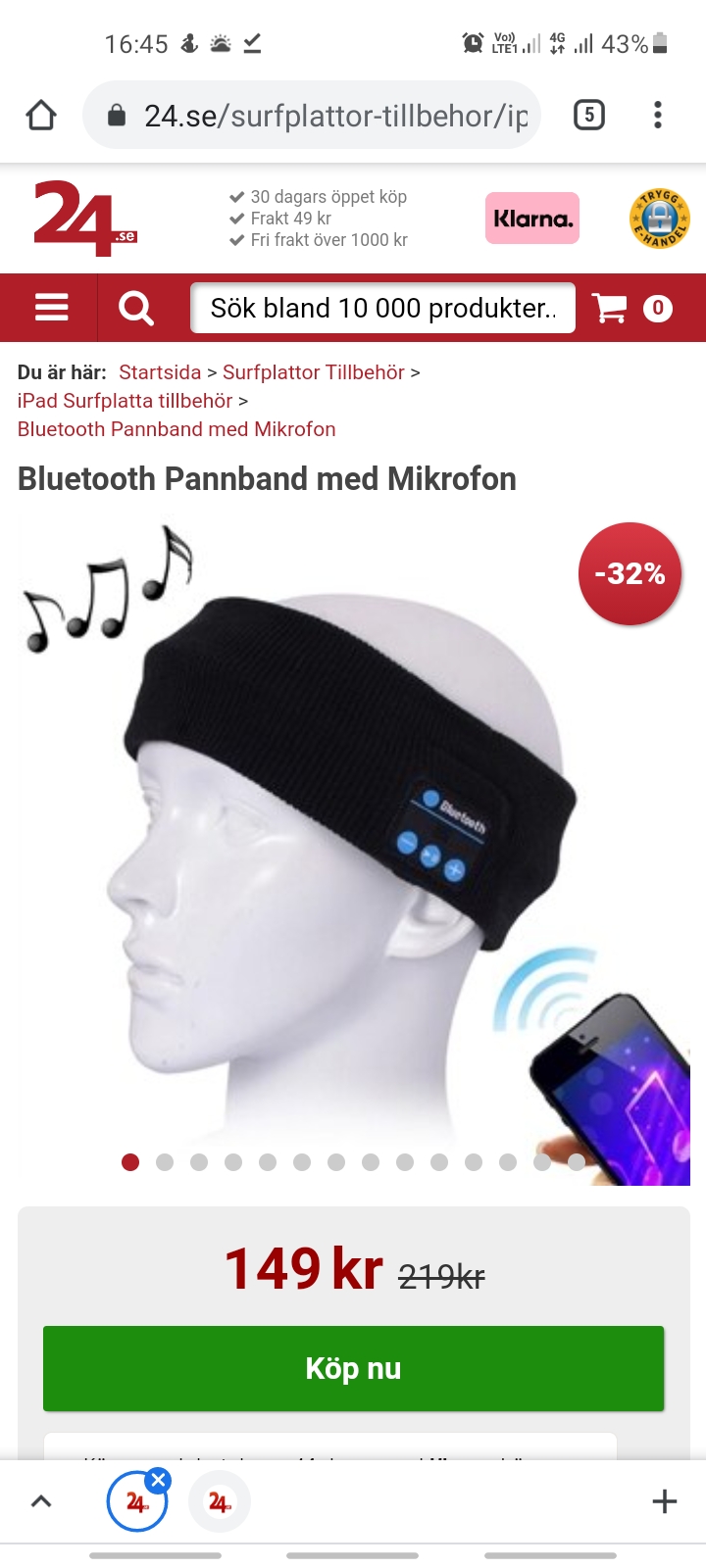Image resolution: width=706 pixels, height=1568 pixels.
Task: Buy the headband with Köp nu
Action: point(353,1368)
